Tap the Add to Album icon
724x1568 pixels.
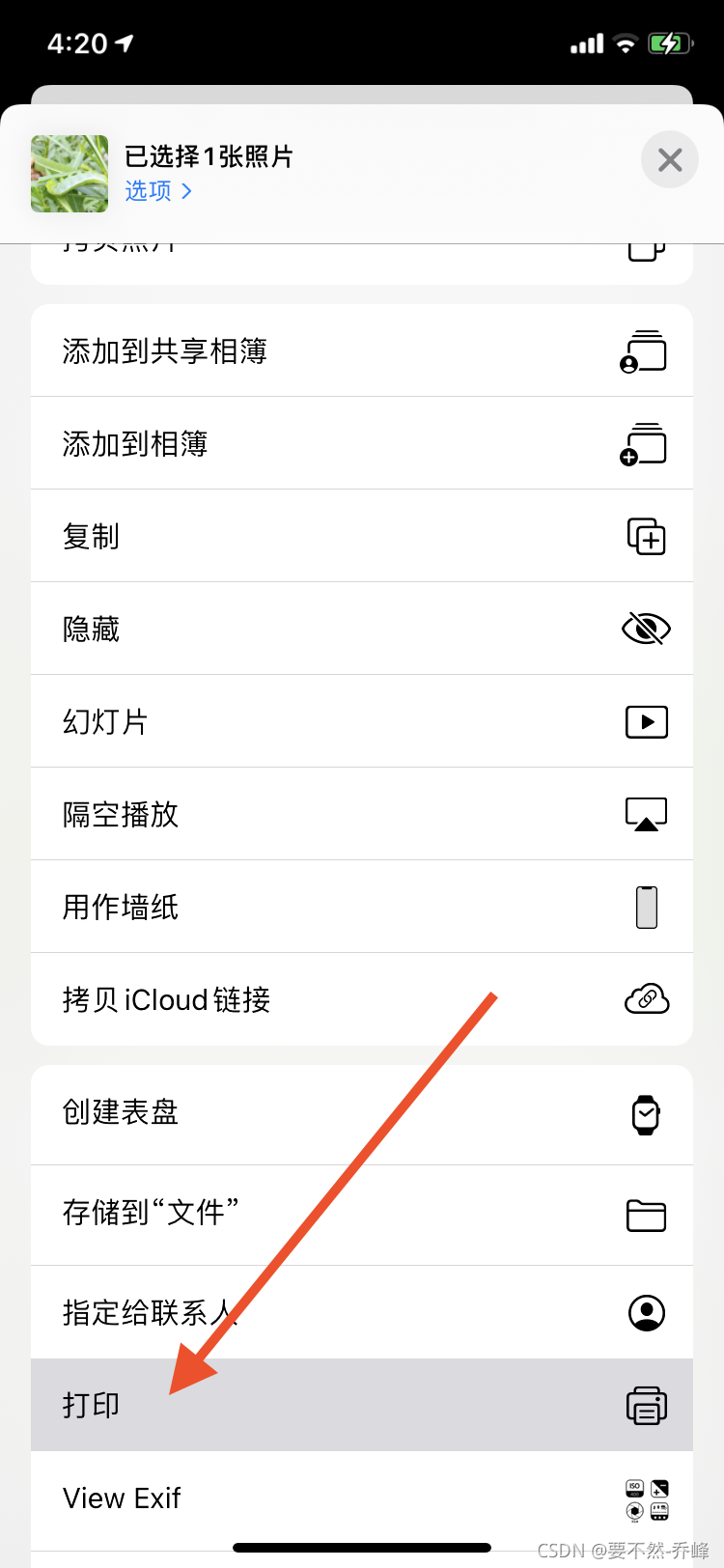[645, 443]
